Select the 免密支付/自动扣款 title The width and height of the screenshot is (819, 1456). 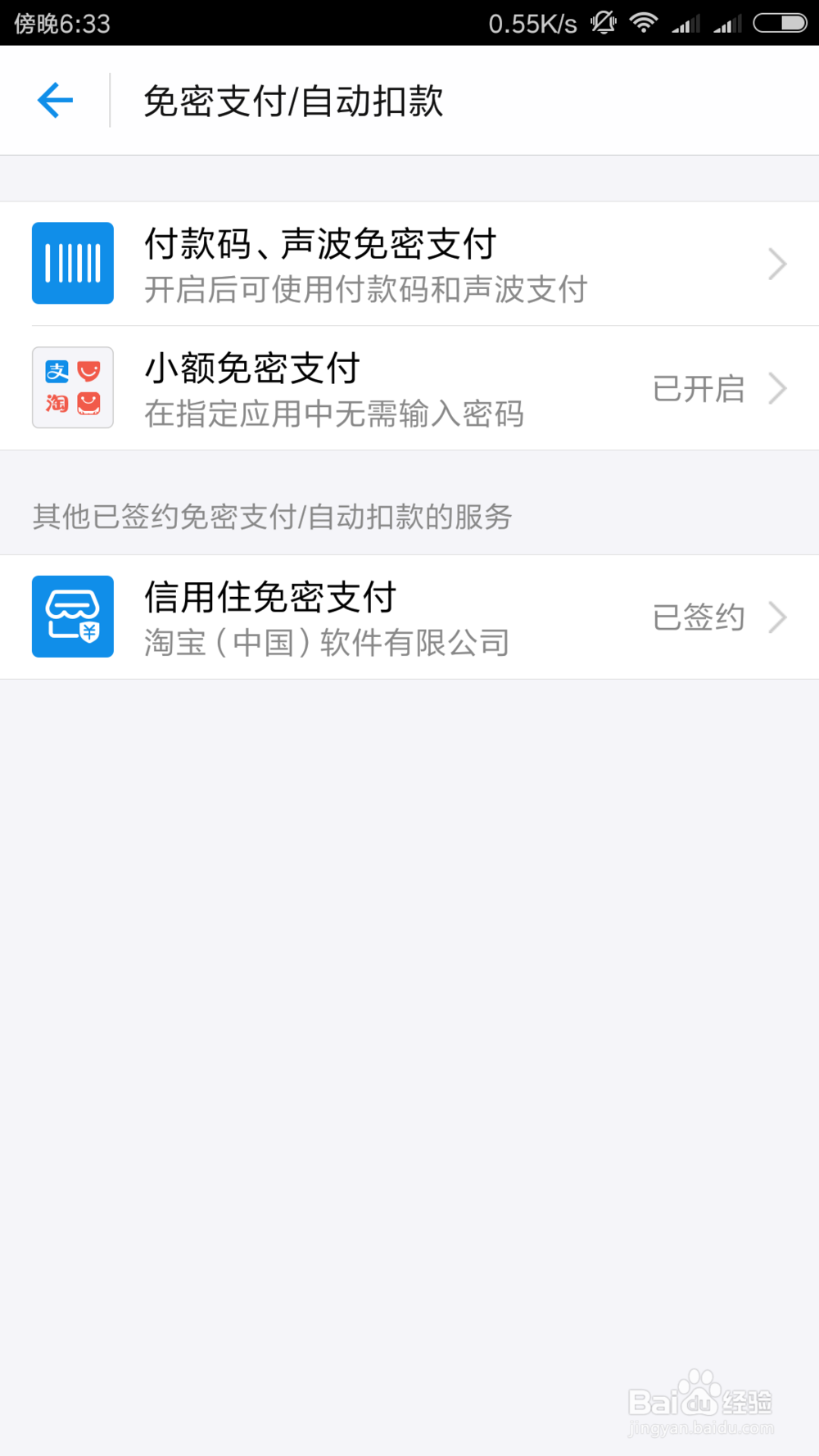click(293, 101)
